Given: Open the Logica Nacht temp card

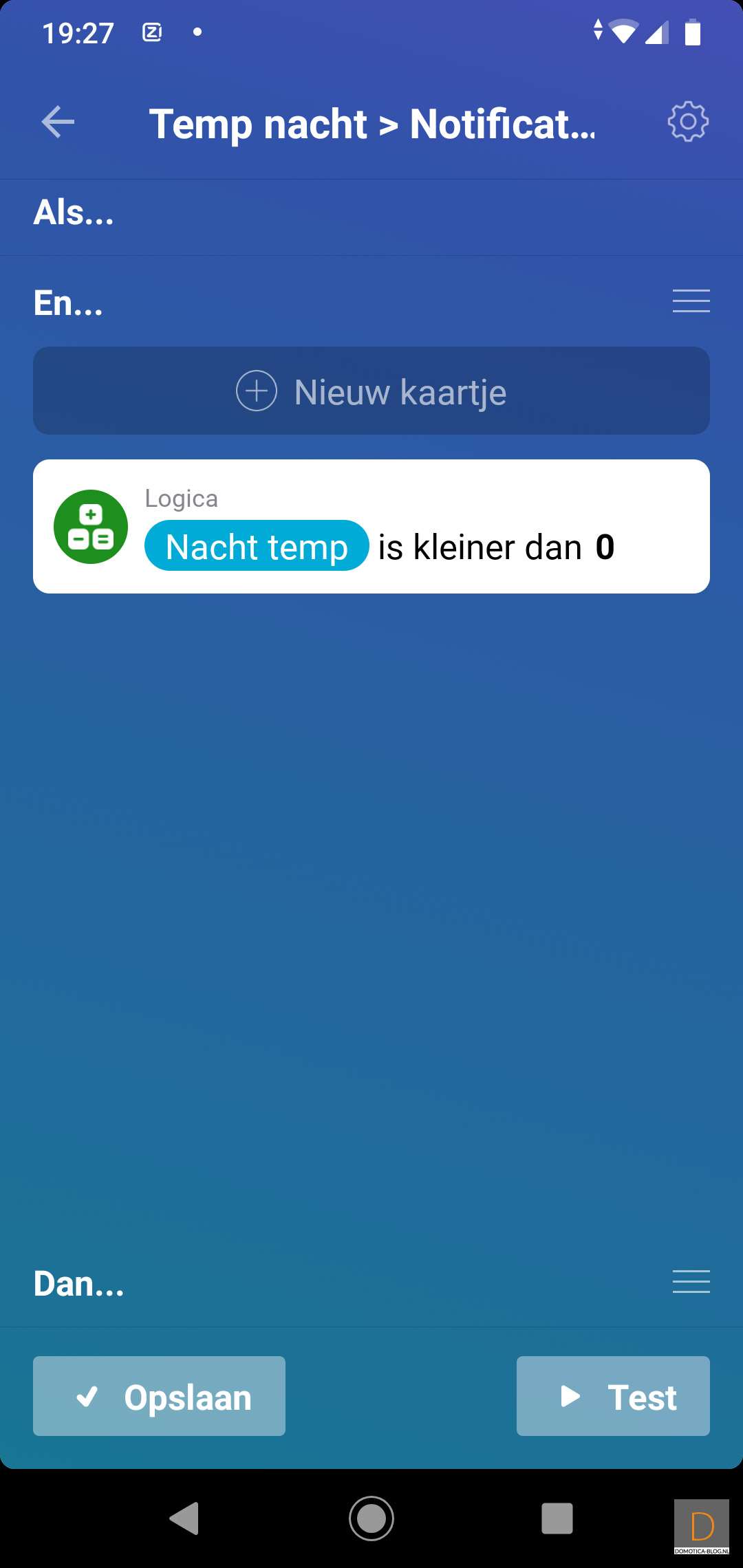Looking at the screenshot, I should pos(371,527).
